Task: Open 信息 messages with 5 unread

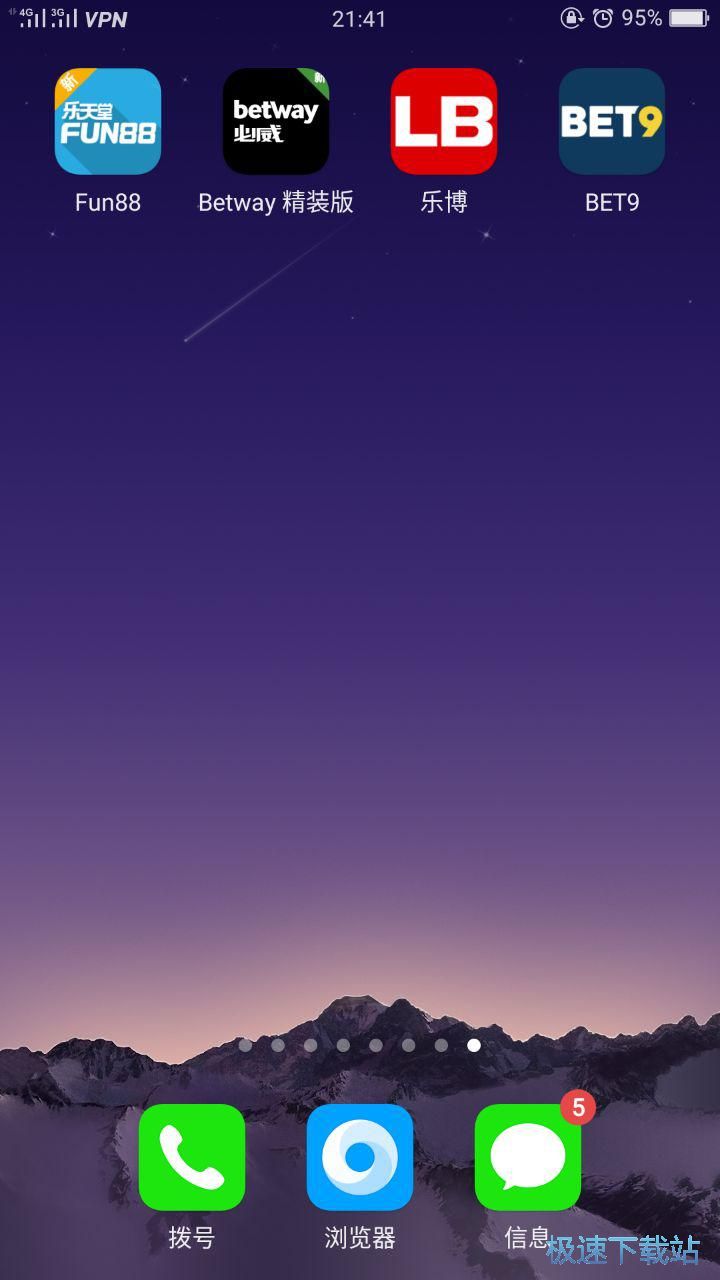Action: (528, 1157)
